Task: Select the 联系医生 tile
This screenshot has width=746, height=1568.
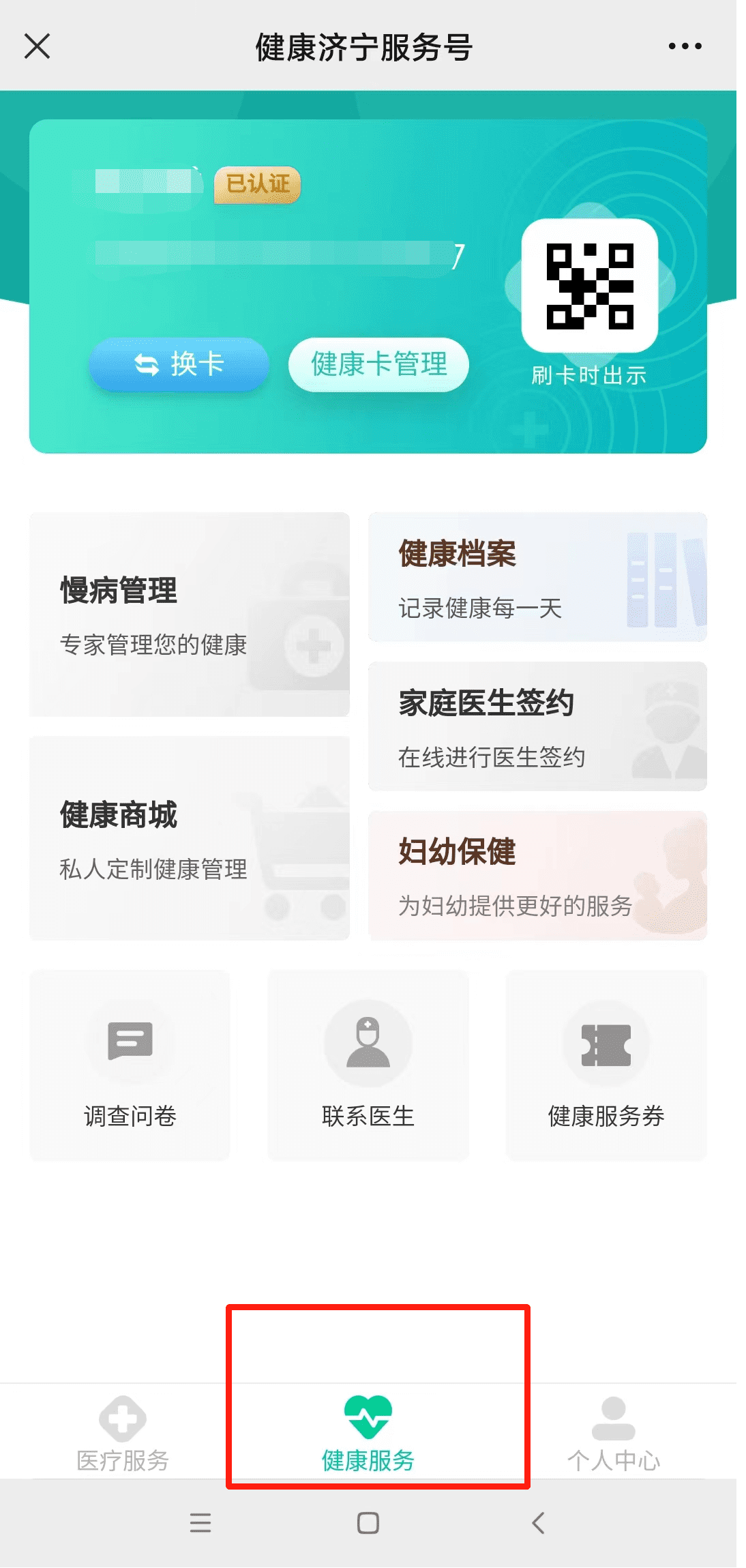Action: 368,1065
